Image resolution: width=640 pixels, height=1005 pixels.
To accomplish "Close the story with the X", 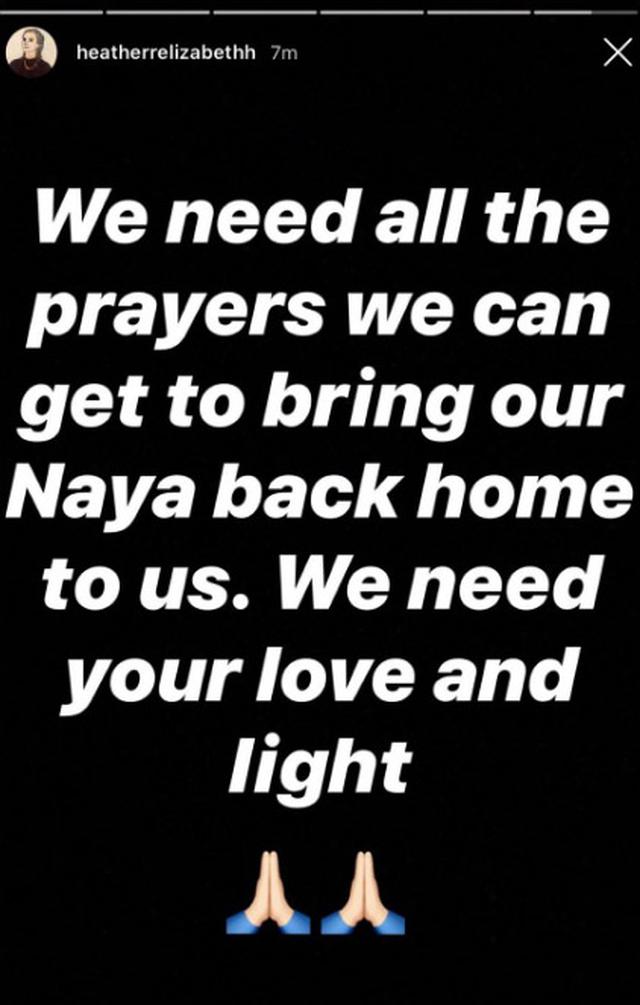I will click(x=618, y=53).
